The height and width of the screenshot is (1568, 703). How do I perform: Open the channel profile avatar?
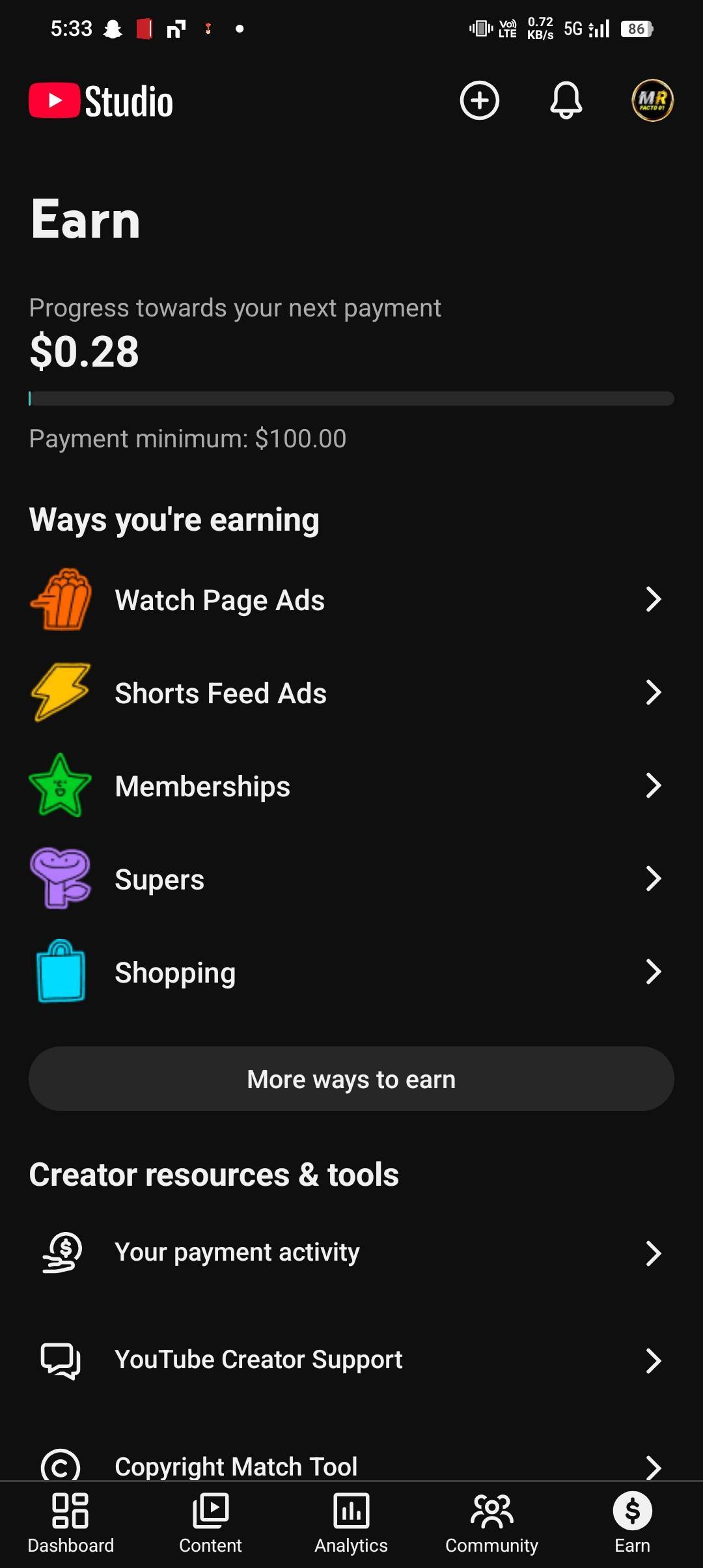652,100
